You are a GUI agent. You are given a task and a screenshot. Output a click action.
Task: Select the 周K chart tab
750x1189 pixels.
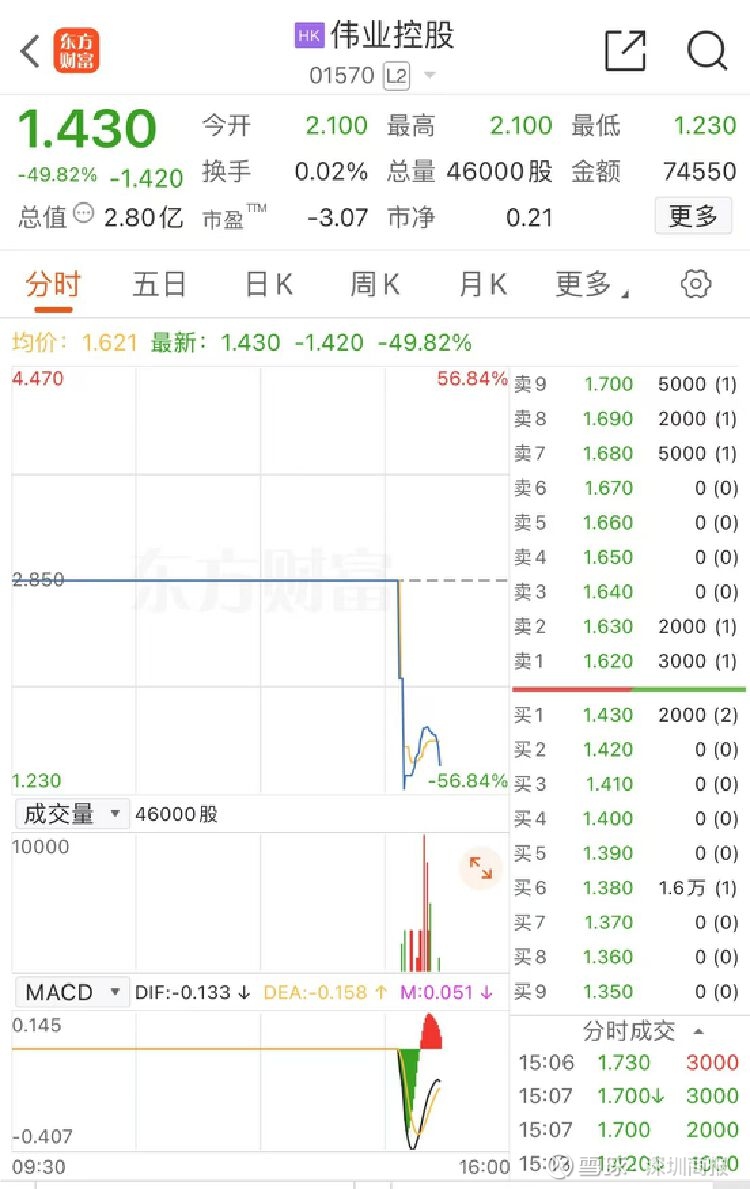coord(375,284)
